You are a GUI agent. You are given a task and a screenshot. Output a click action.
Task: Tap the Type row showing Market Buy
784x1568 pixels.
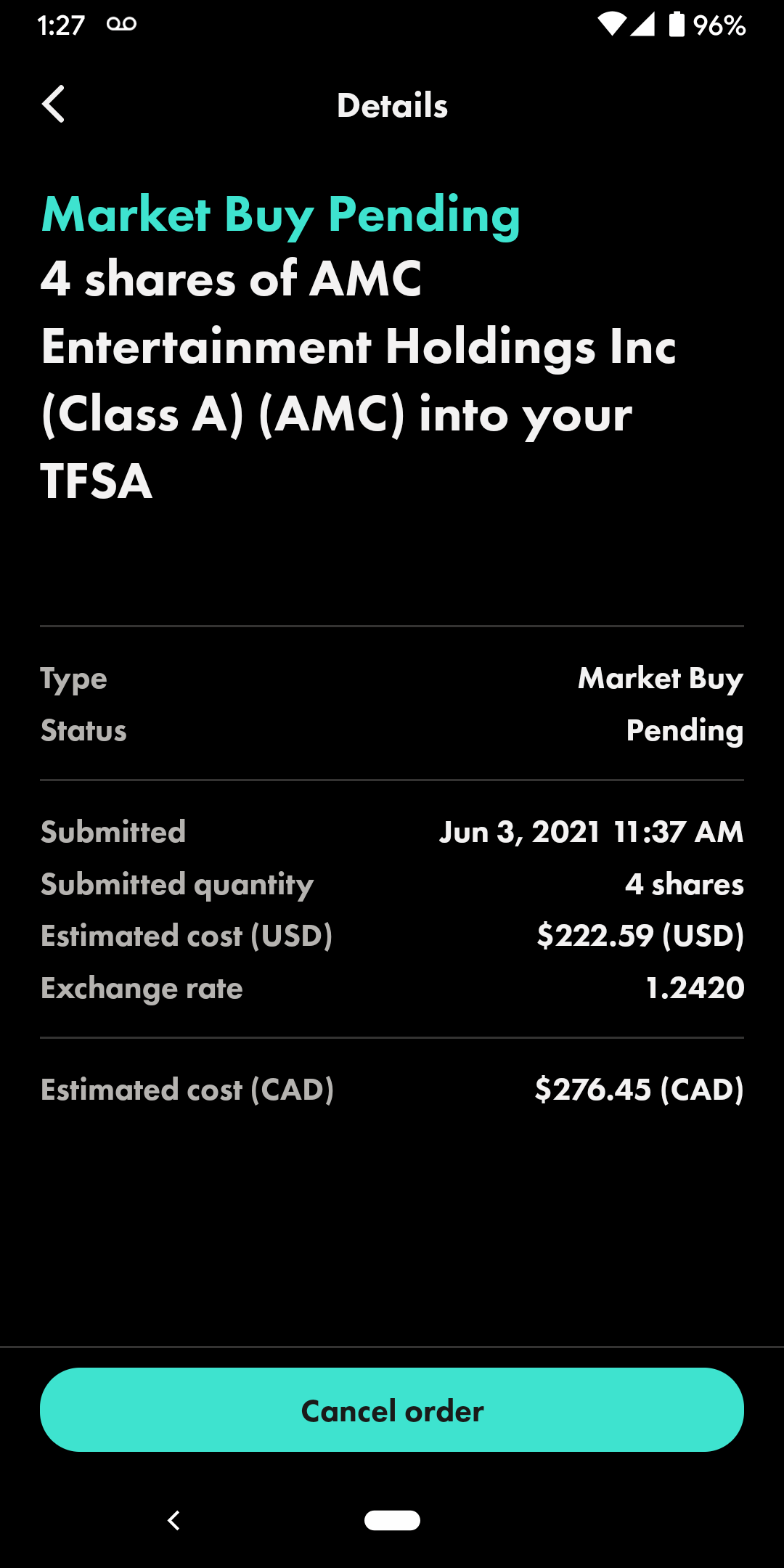pyautogui.click(x=660, y=679)
